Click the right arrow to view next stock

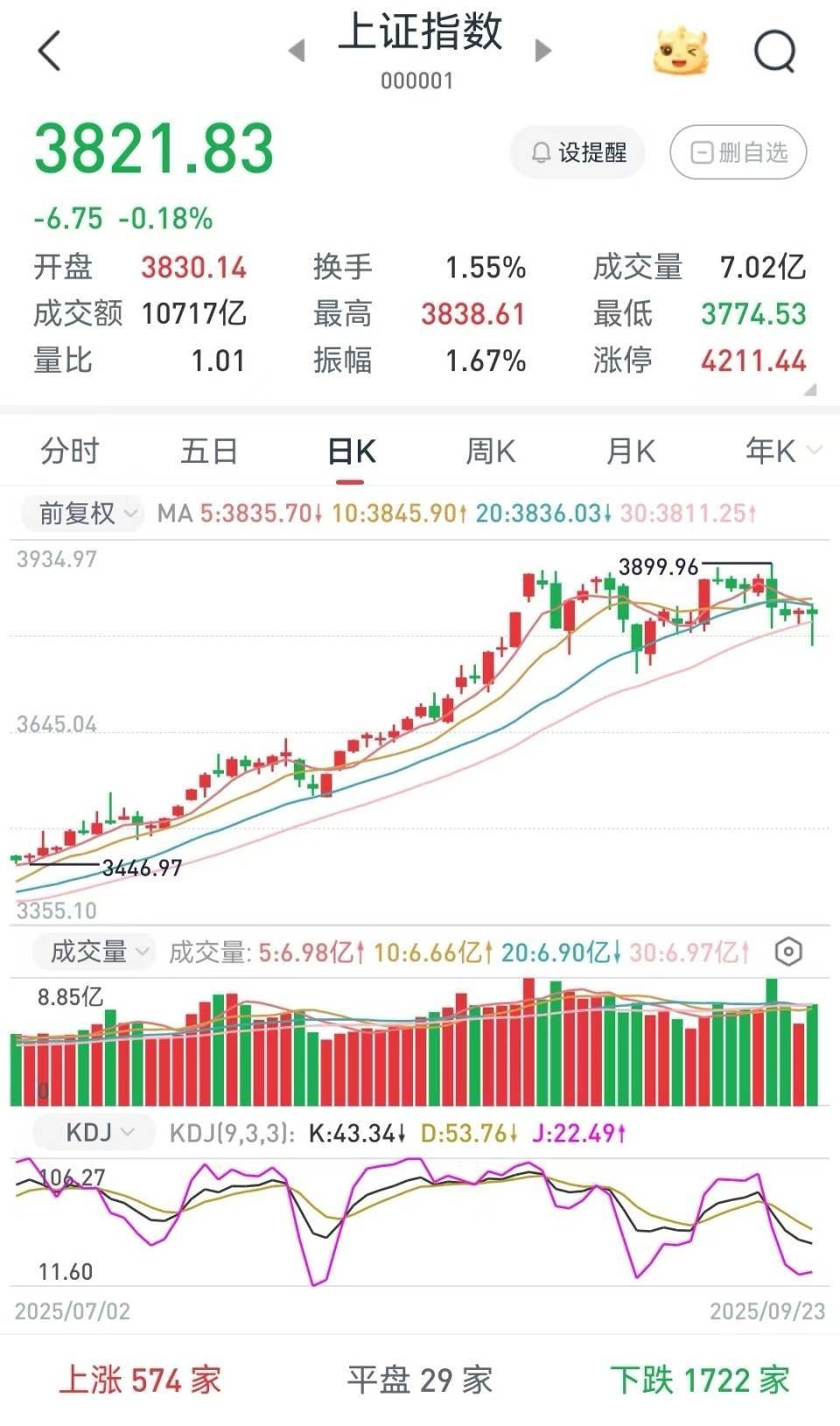pos(541,51)
